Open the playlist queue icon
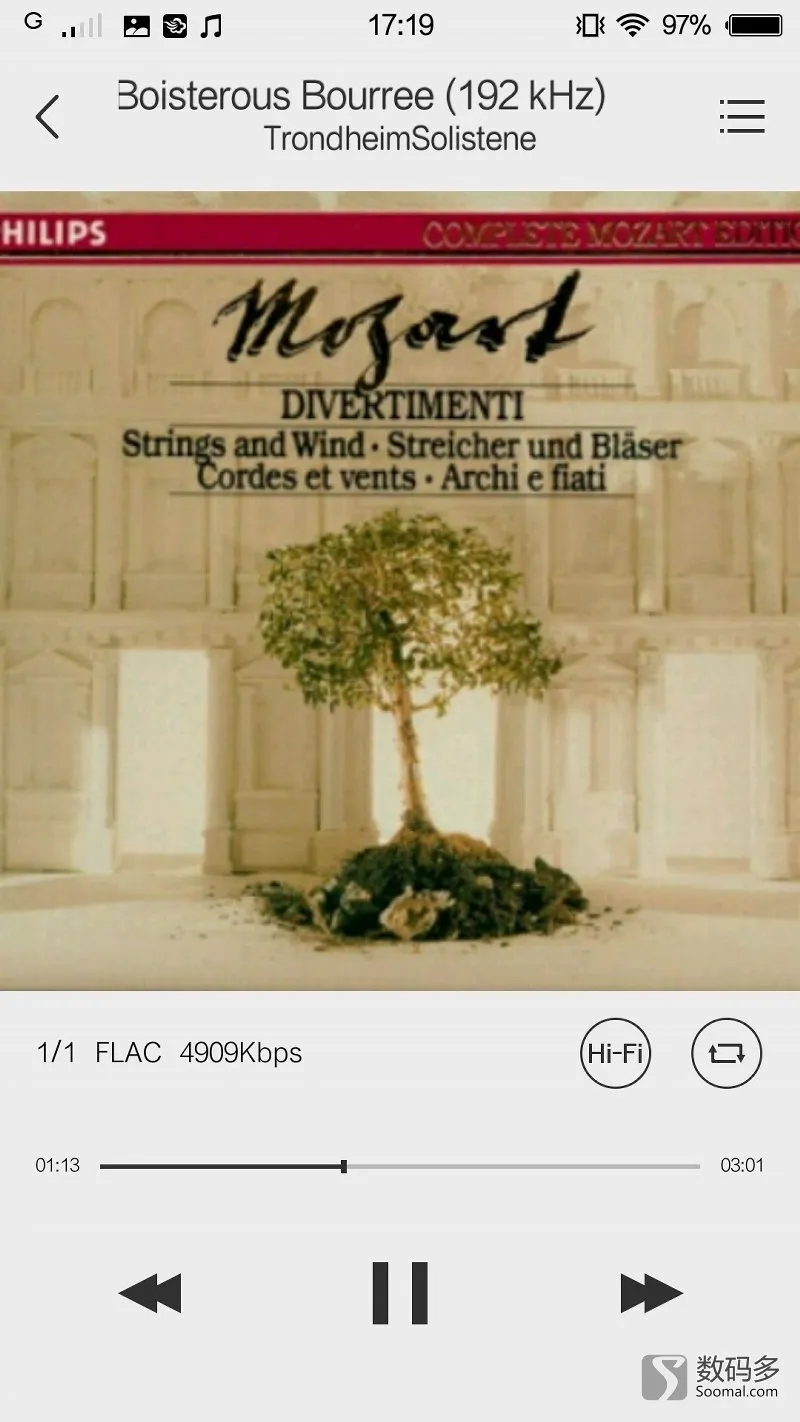 (x=741, y=117)
